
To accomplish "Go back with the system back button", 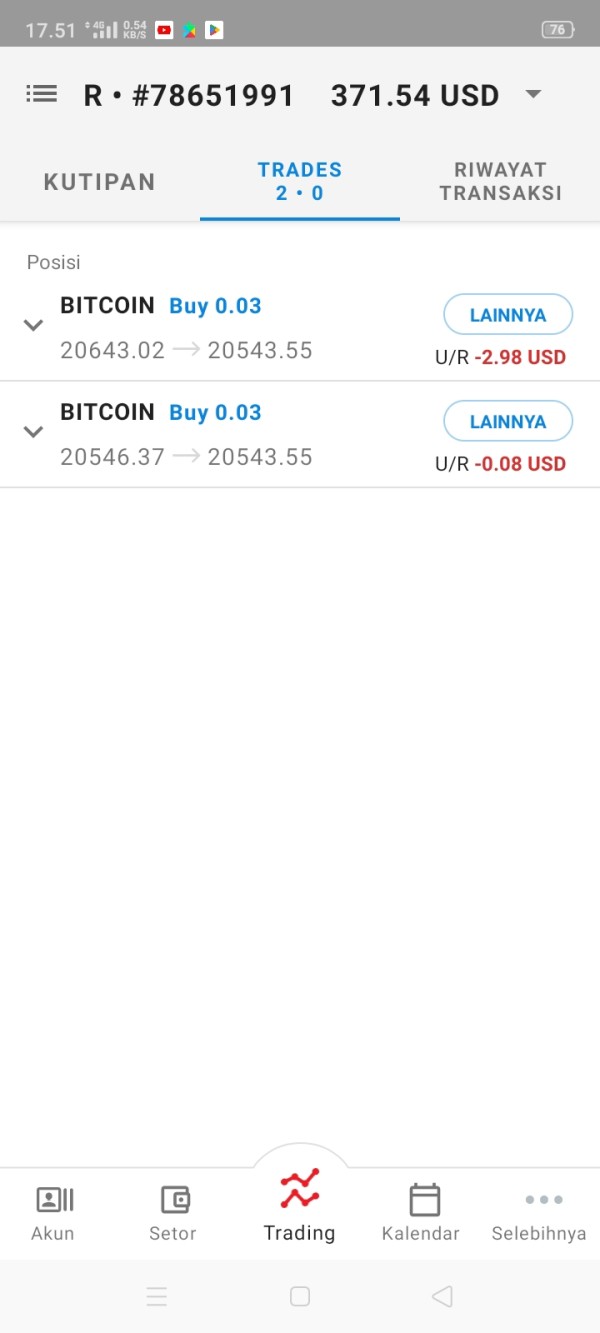I will [442, 1296].
